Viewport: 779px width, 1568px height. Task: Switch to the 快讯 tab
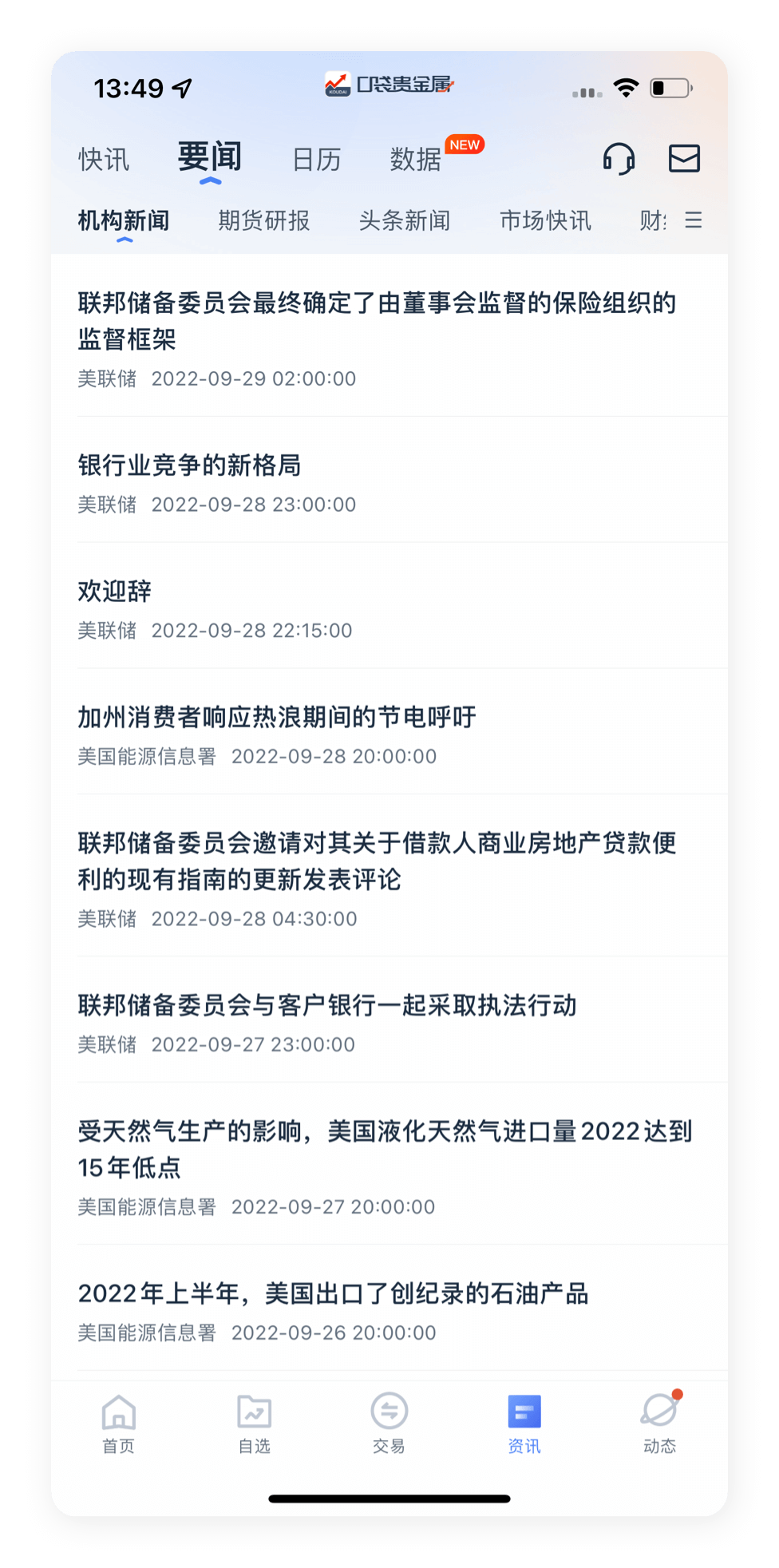tap(104, 160)
